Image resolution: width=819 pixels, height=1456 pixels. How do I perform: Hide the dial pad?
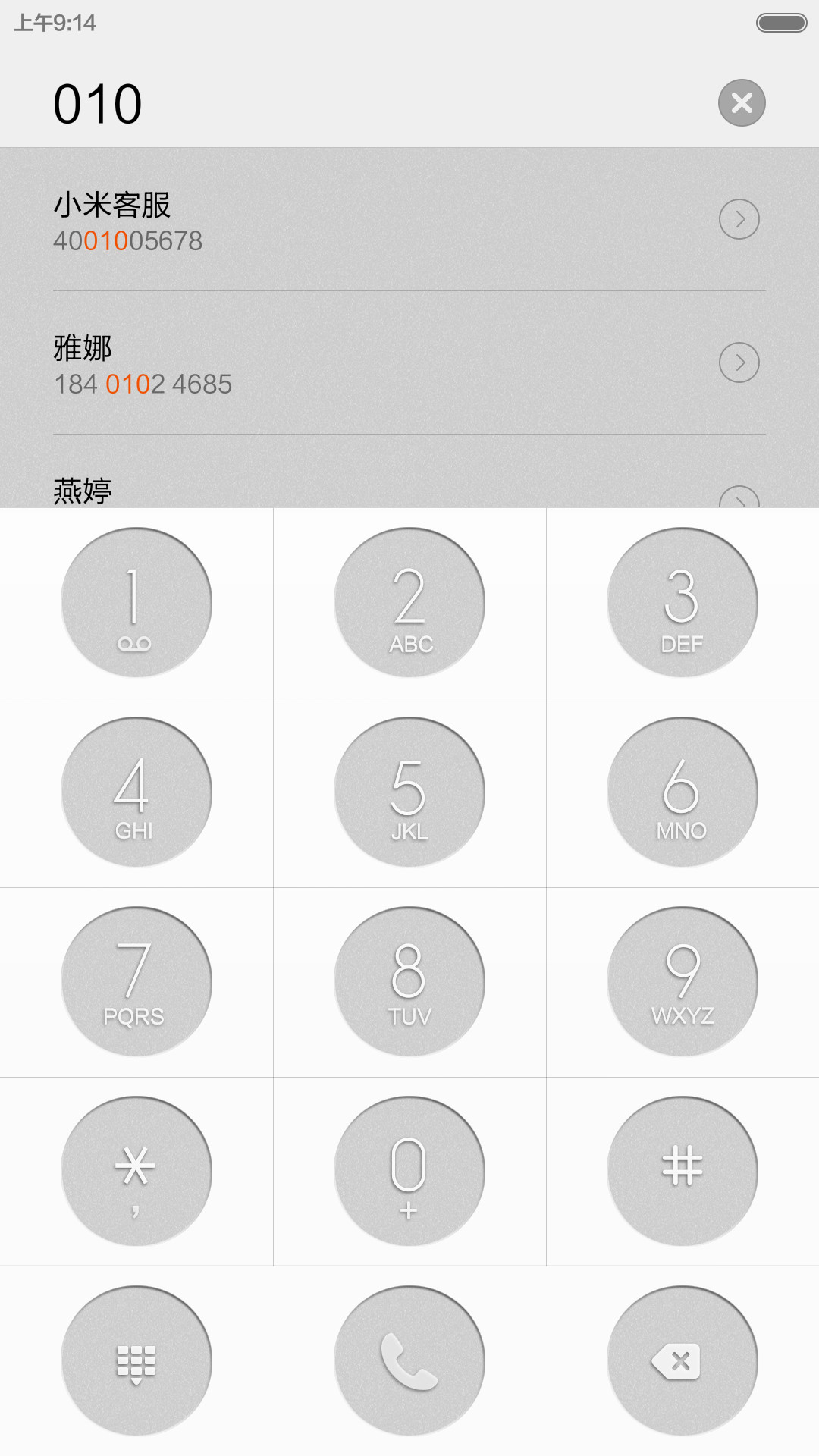pos(136,1361)
